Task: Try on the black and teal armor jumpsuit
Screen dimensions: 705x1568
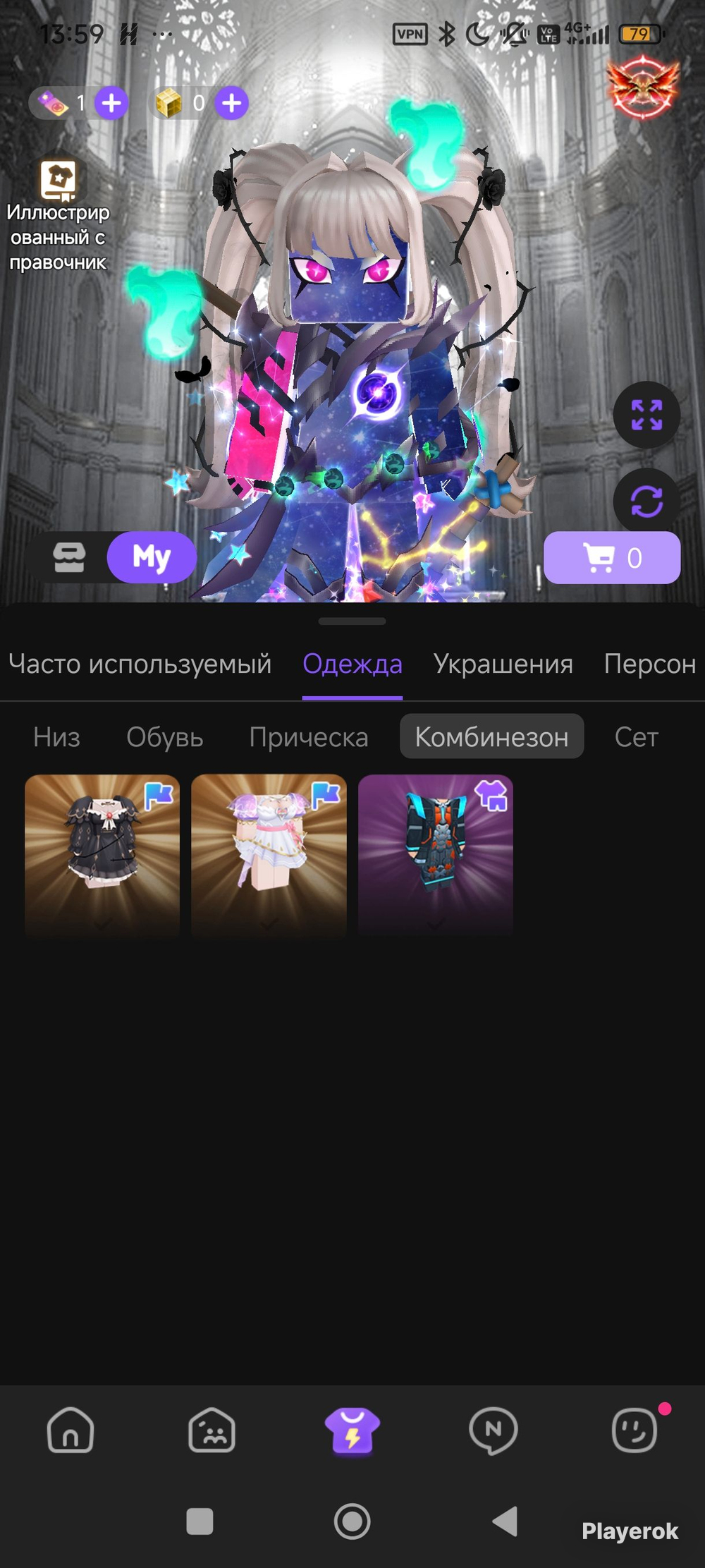Action: [x=435, y=853]
